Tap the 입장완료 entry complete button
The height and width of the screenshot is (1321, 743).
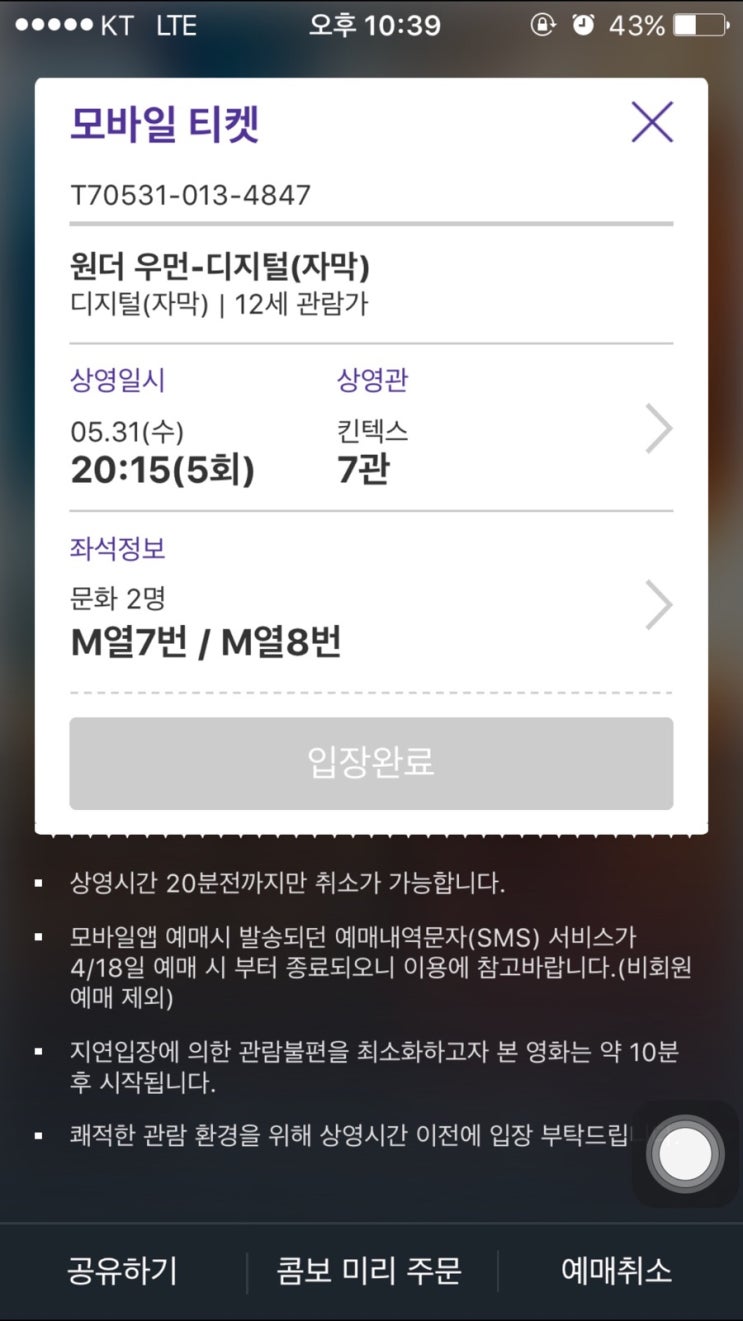click(371, 762)
